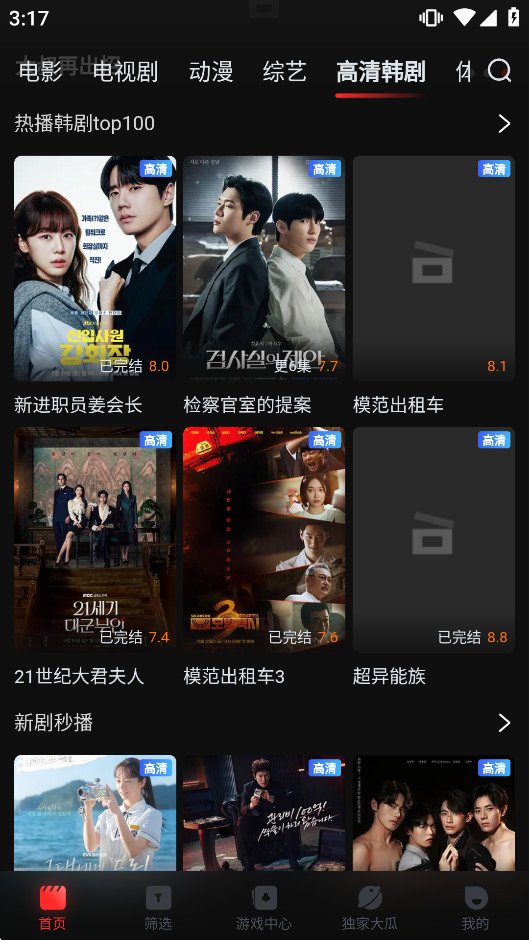Go to the 我的 profile tab

pos(476,908)
